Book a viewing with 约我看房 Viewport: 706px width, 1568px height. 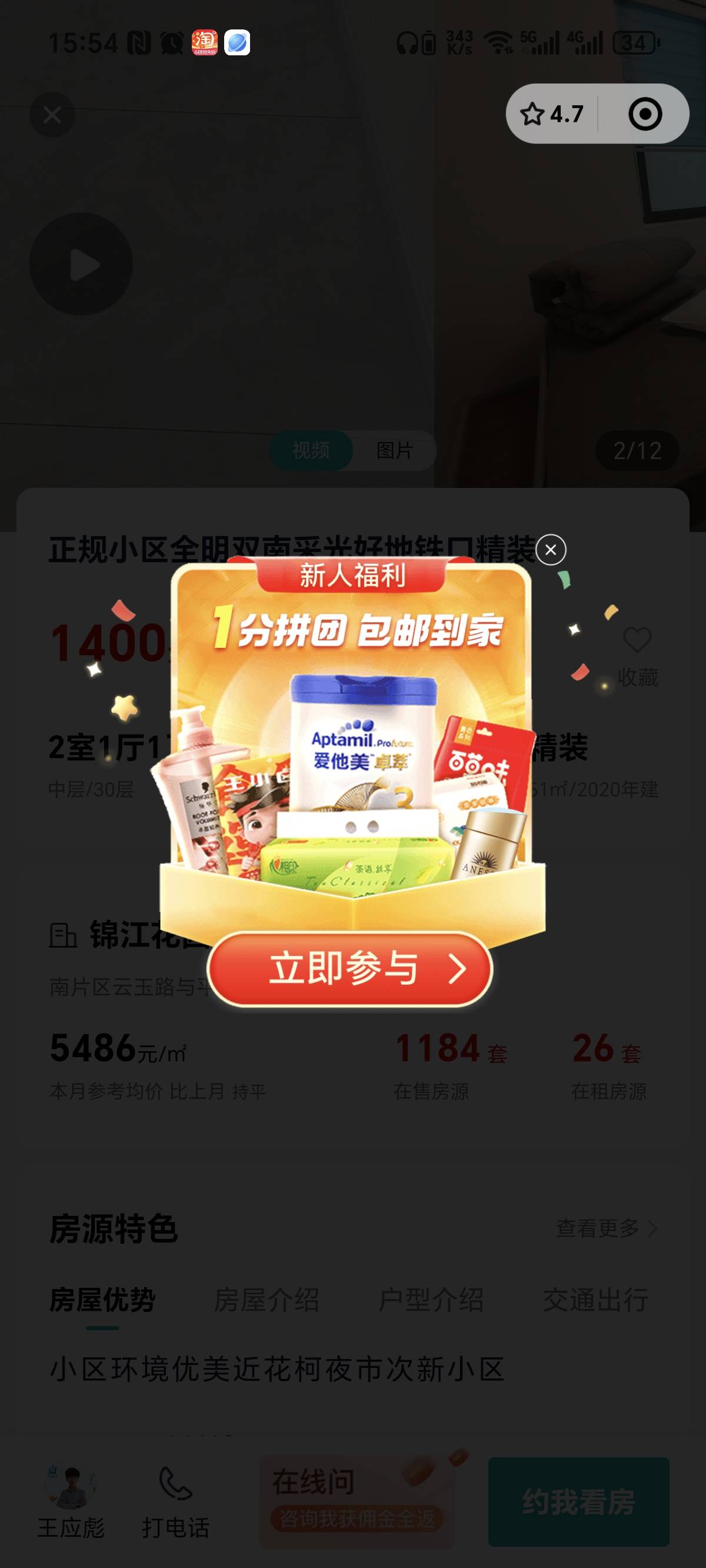(x=578, y=1501)
